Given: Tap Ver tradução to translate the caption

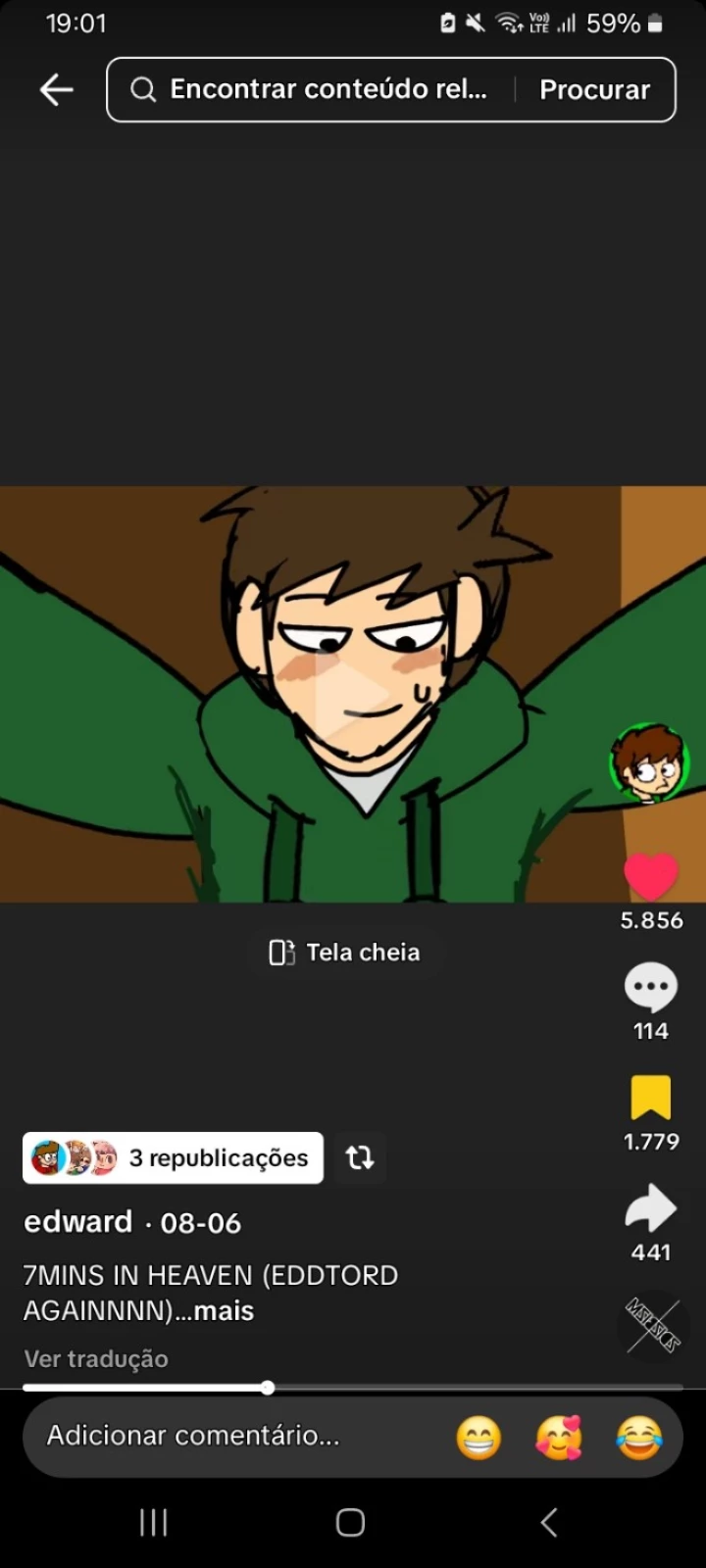Looking at the screenshot, I should click(96, 1358).
